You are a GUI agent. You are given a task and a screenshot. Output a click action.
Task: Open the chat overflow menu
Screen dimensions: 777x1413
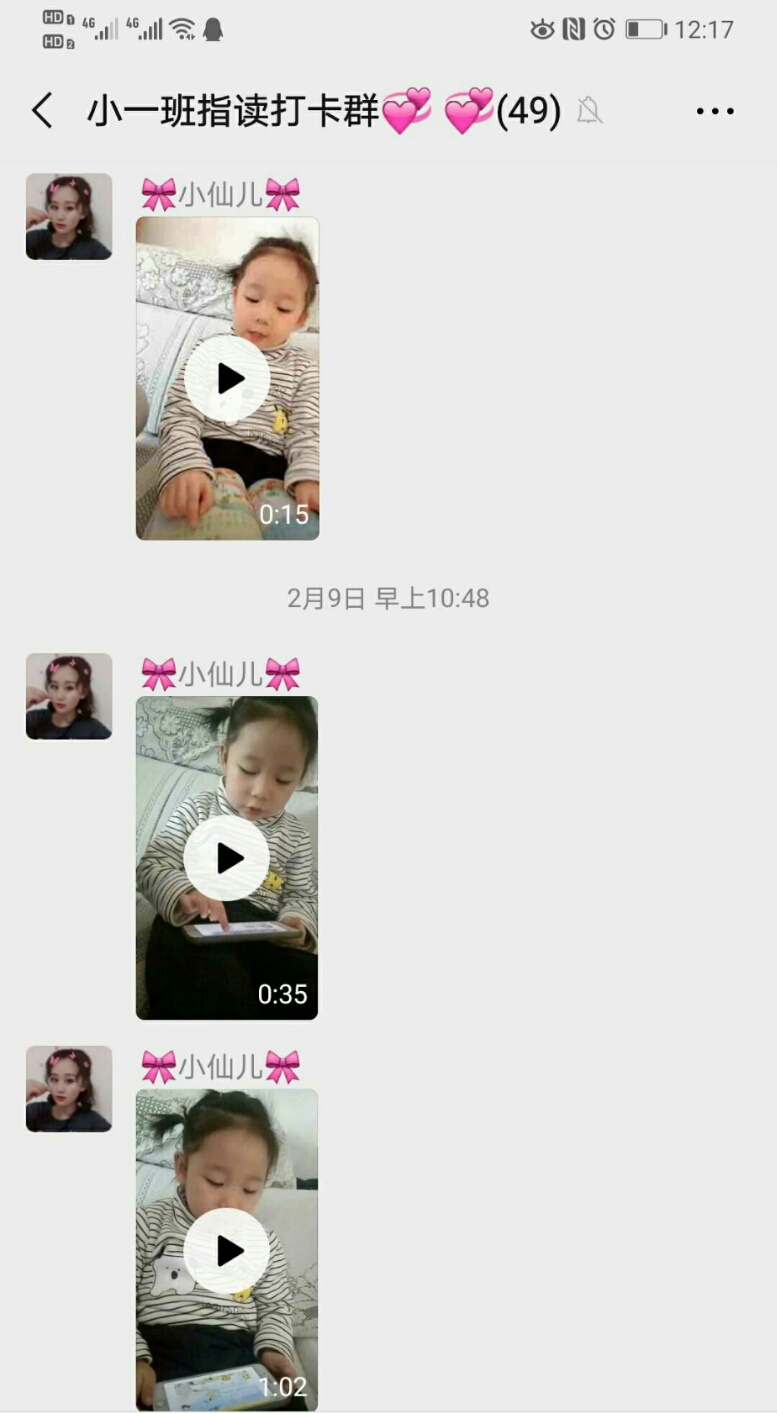[x=715, y=111]
